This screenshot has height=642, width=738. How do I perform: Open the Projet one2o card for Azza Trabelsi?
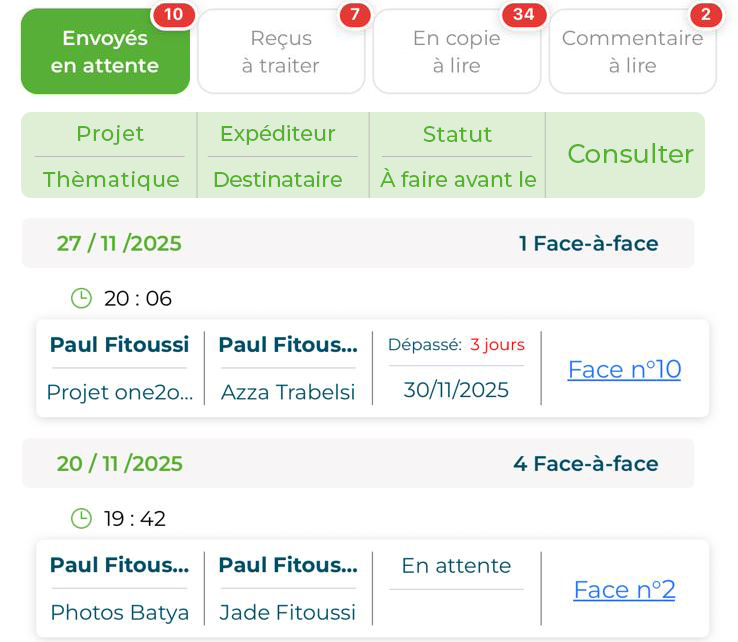point(120,391)
